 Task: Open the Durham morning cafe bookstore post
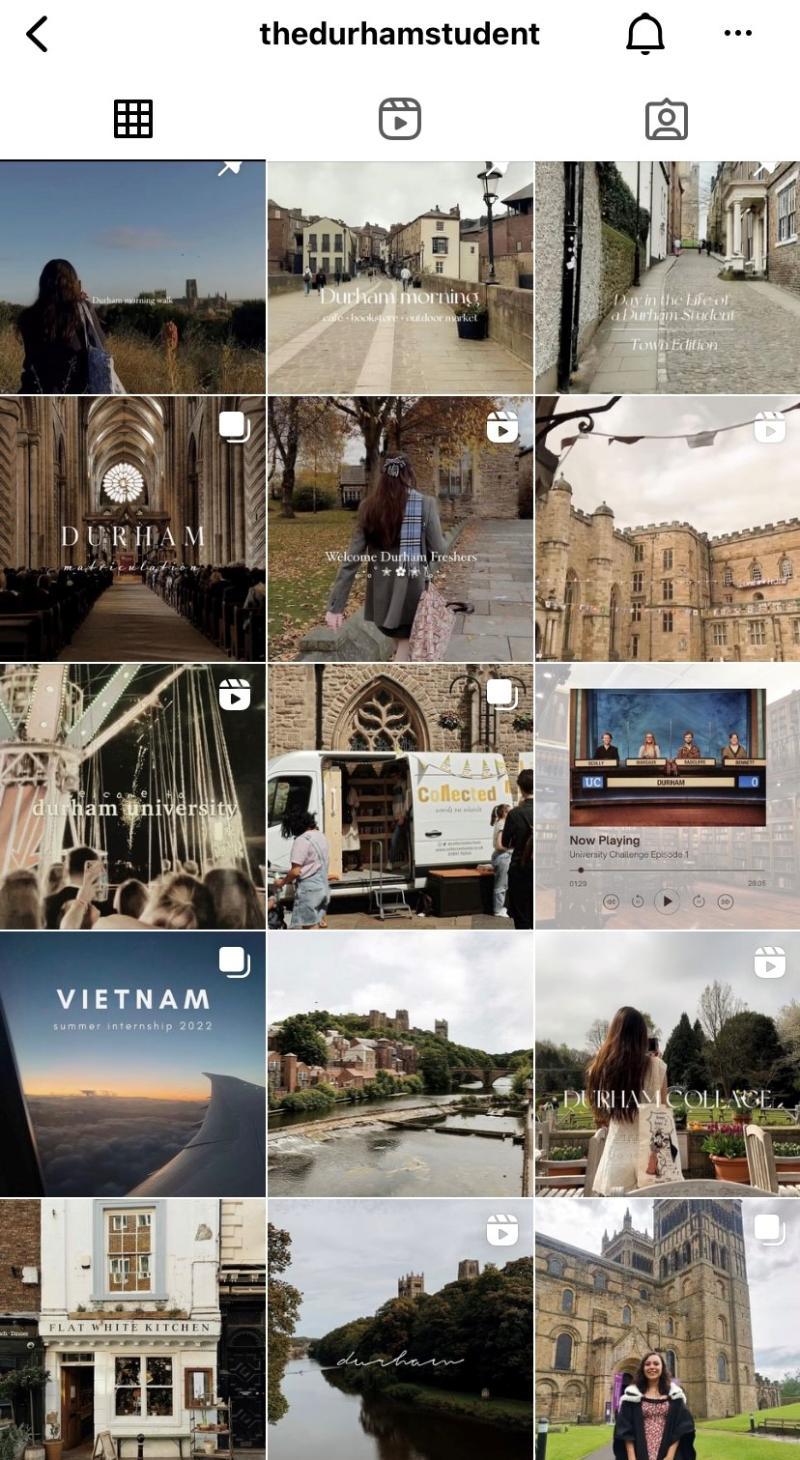(400, 277)
